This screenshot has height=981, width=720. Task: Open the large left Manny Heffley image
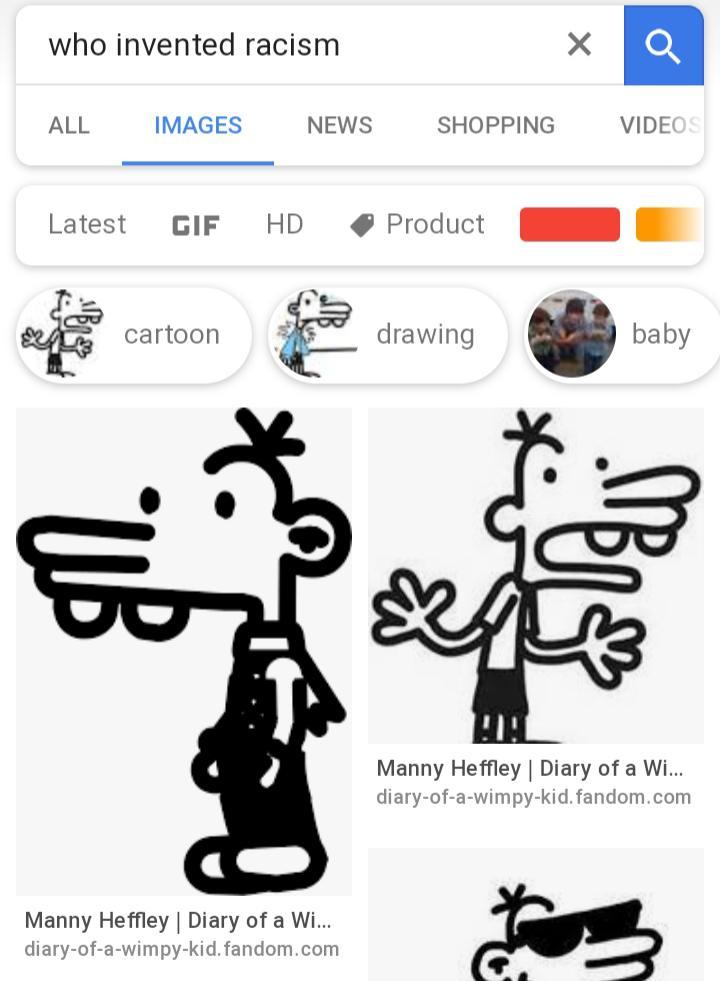pyautogui.click(x=184, y=650)
